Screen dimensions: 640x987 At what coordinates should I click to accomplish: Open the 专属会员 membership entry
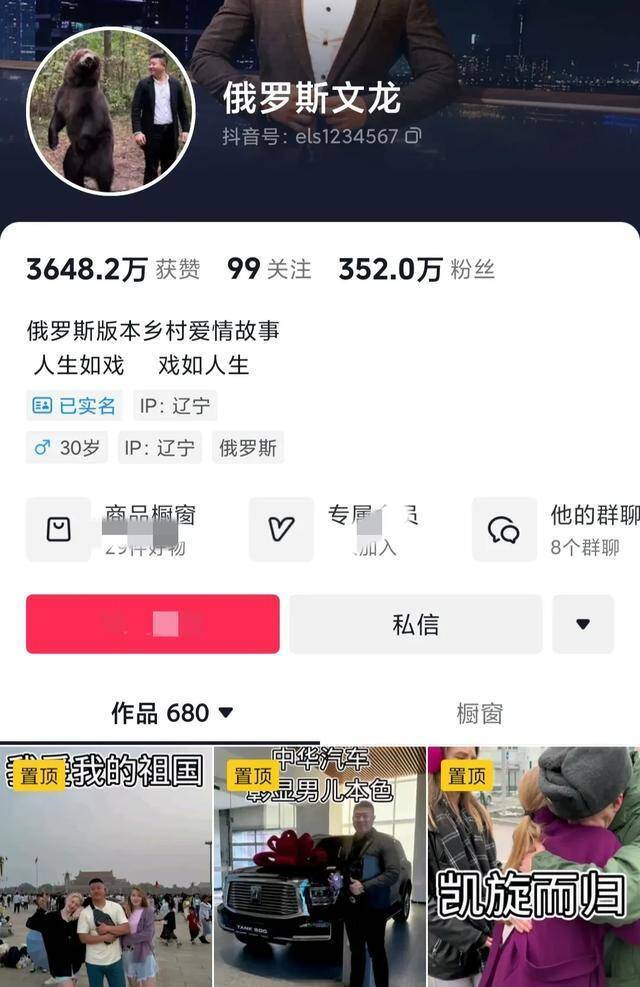pos(335,529)
